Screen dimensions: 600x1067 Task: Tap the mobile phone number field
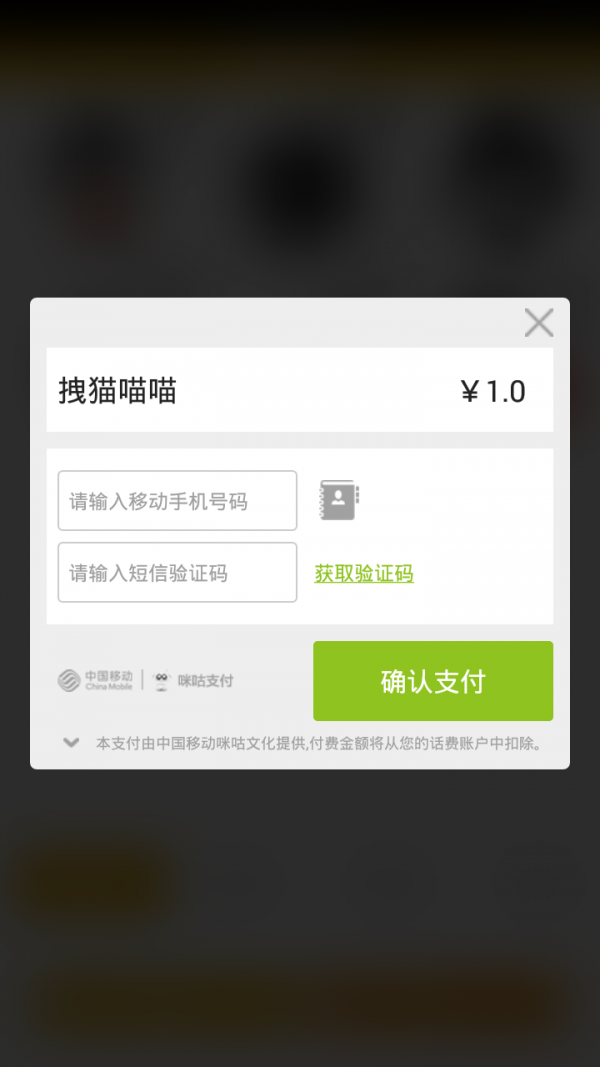[x=177, y=501]
